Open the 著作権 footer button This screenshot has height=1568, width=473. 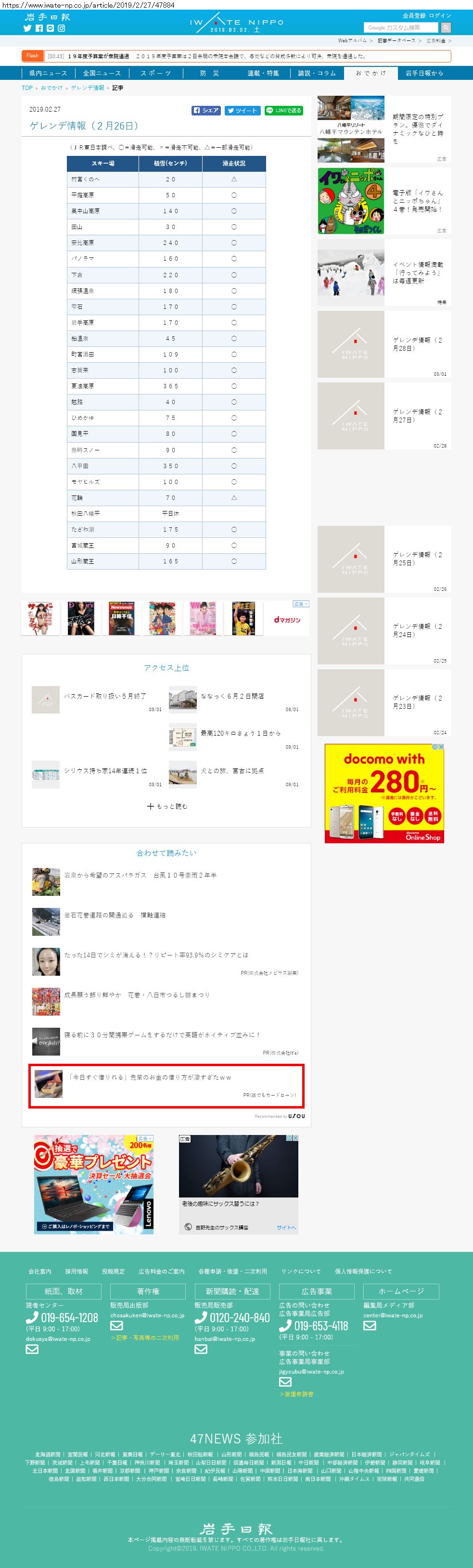pos(147,1291)
